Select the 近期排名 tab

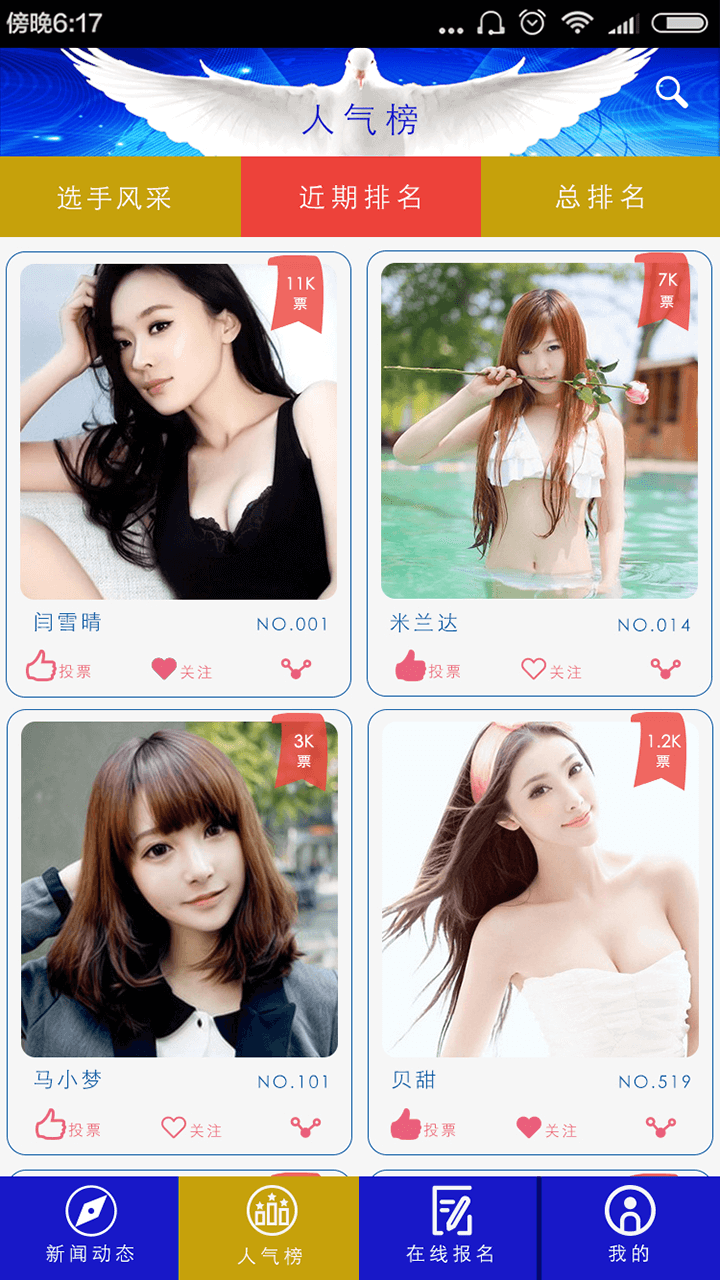361,197
